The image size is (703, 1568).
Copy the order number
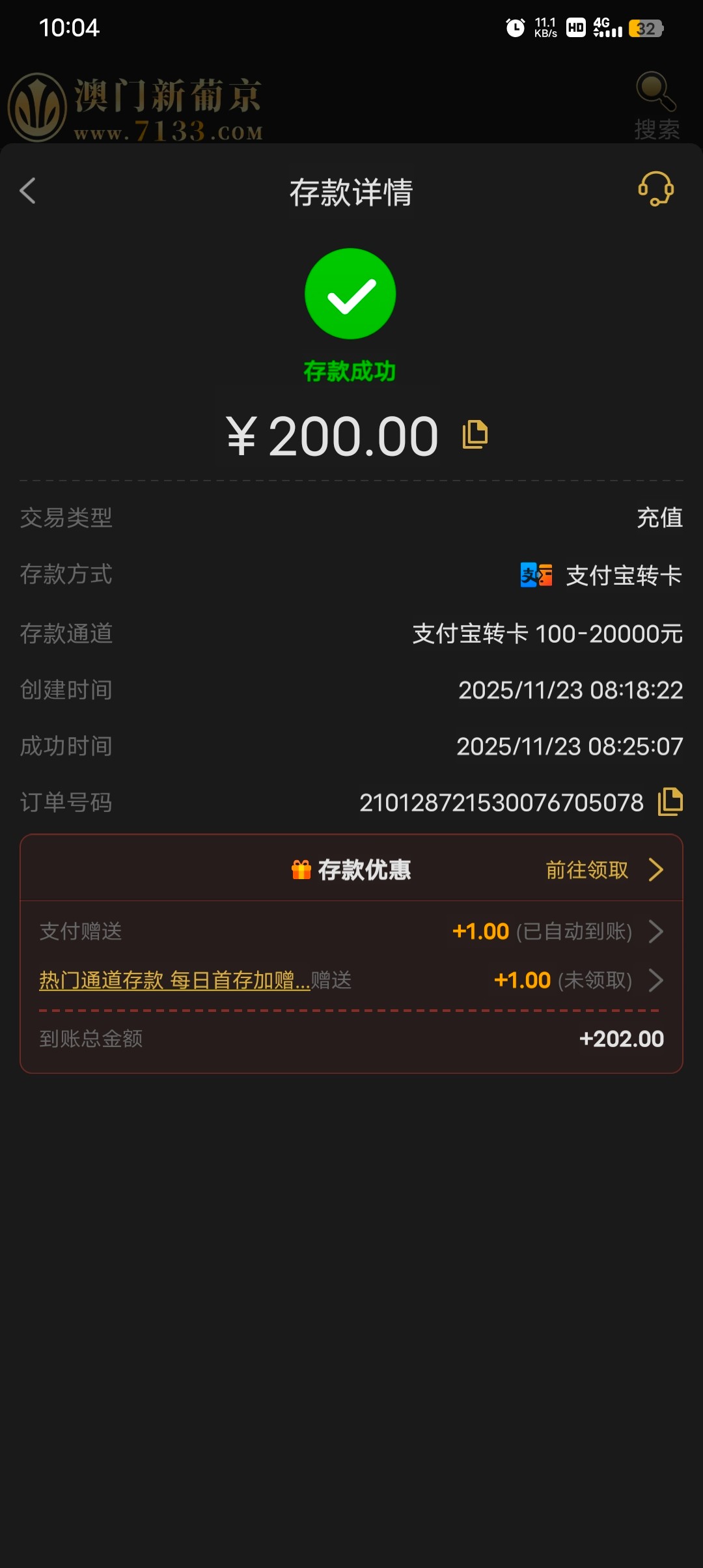(669, 802)
